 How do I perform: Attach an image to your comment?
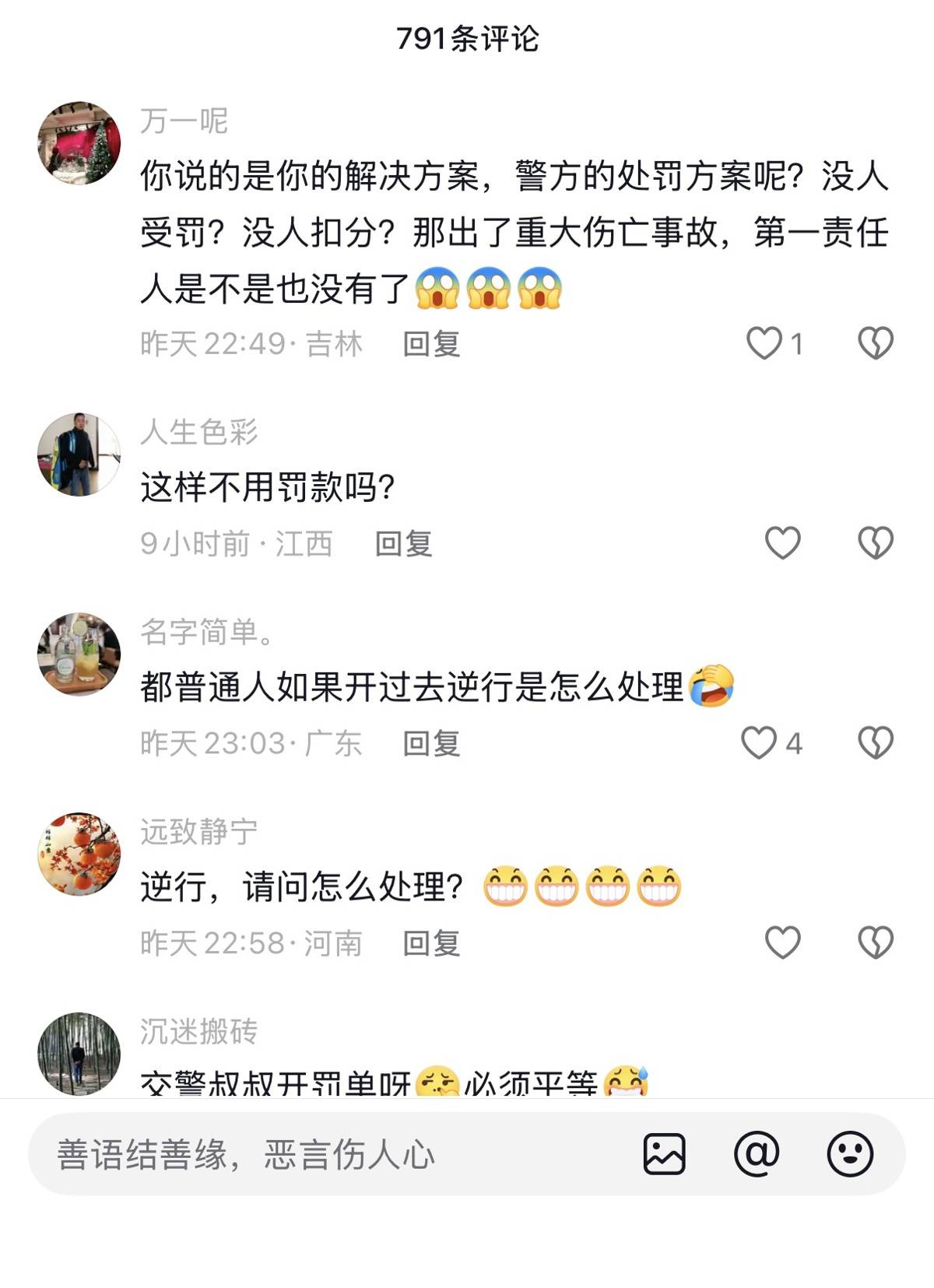pos(664,1153)
